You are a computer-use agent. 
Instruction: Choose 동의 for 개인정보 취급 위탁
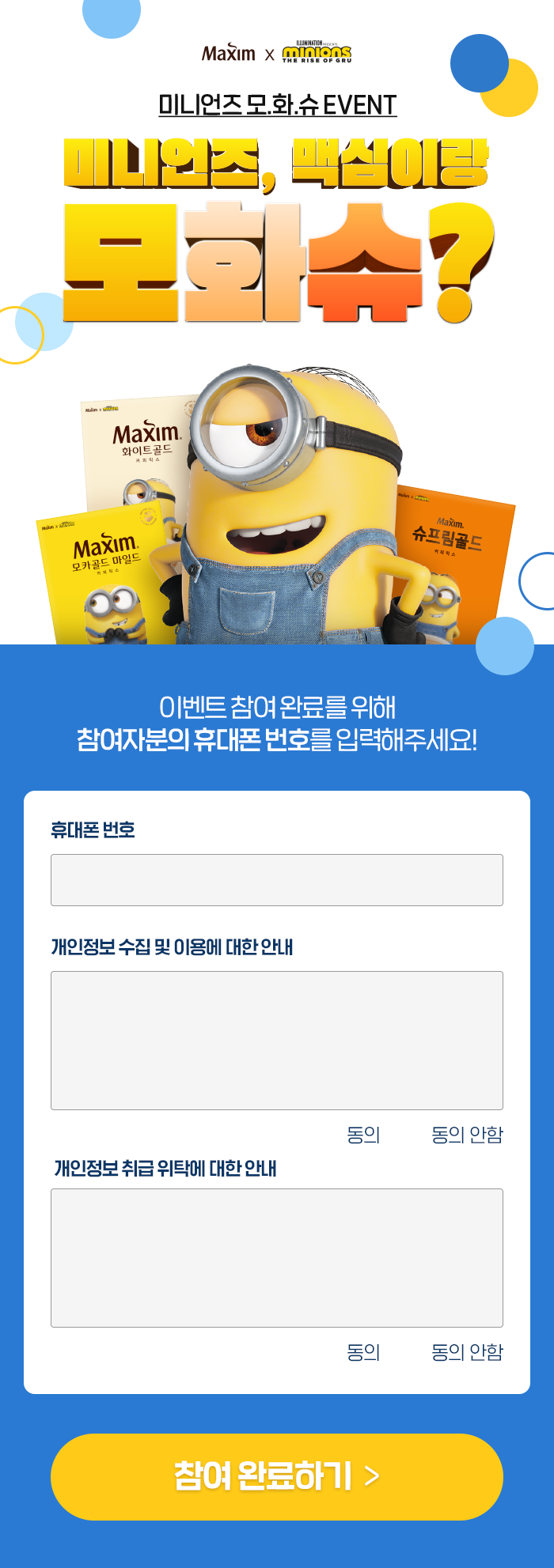363,1352
